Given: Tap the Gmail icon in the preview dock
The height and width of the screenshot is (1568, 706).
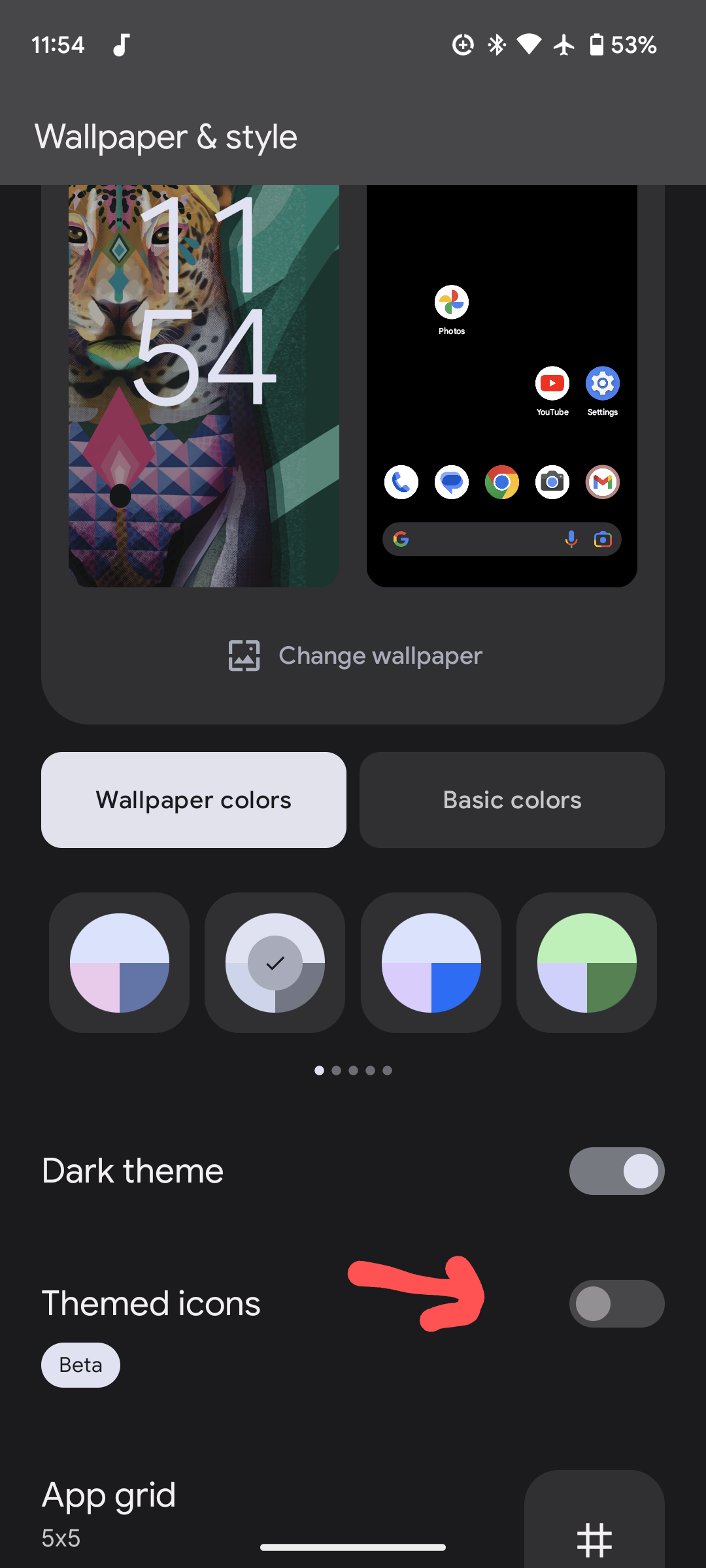Looking at the screenshot, I should [x=602, y=482].
